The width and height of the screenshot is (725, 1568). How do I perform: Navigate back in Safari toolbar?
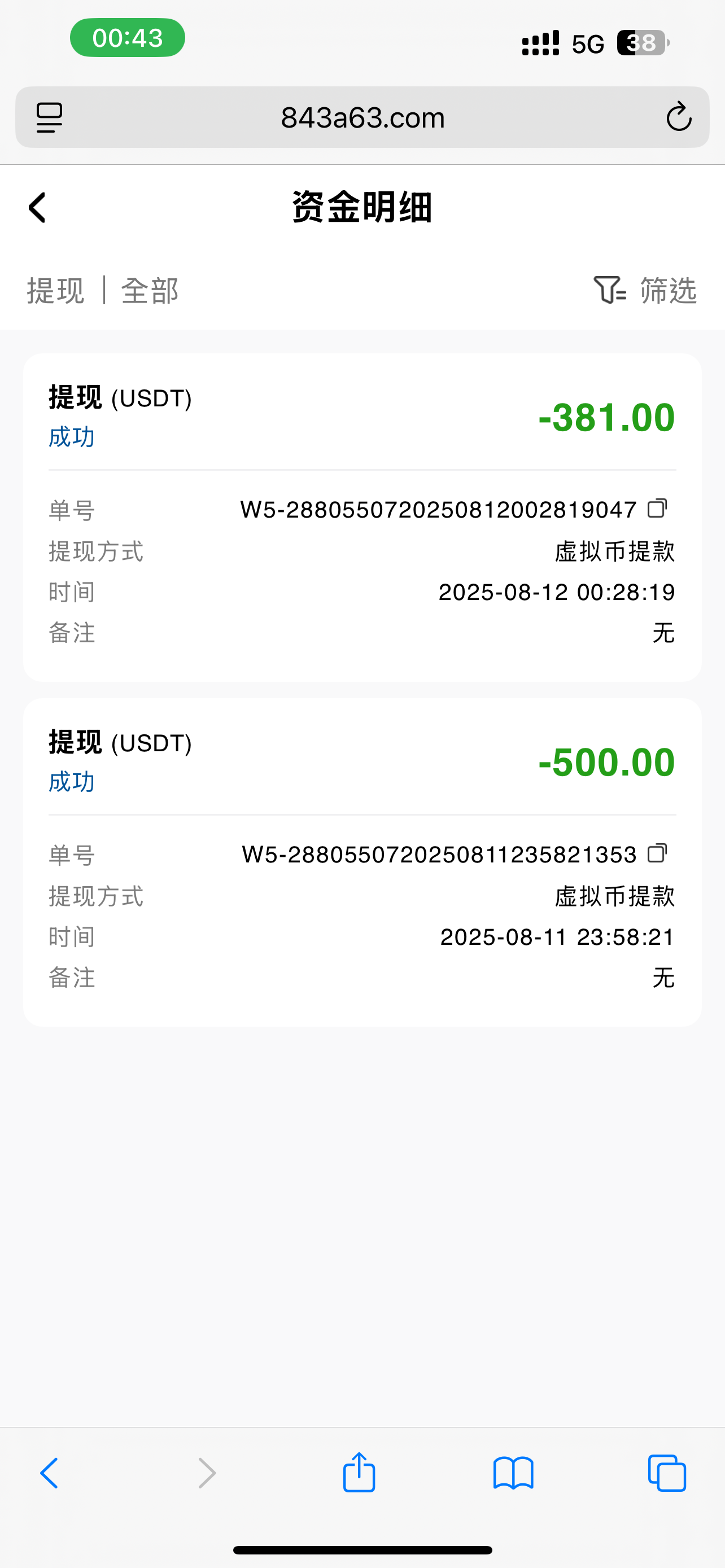point(49,1473)
